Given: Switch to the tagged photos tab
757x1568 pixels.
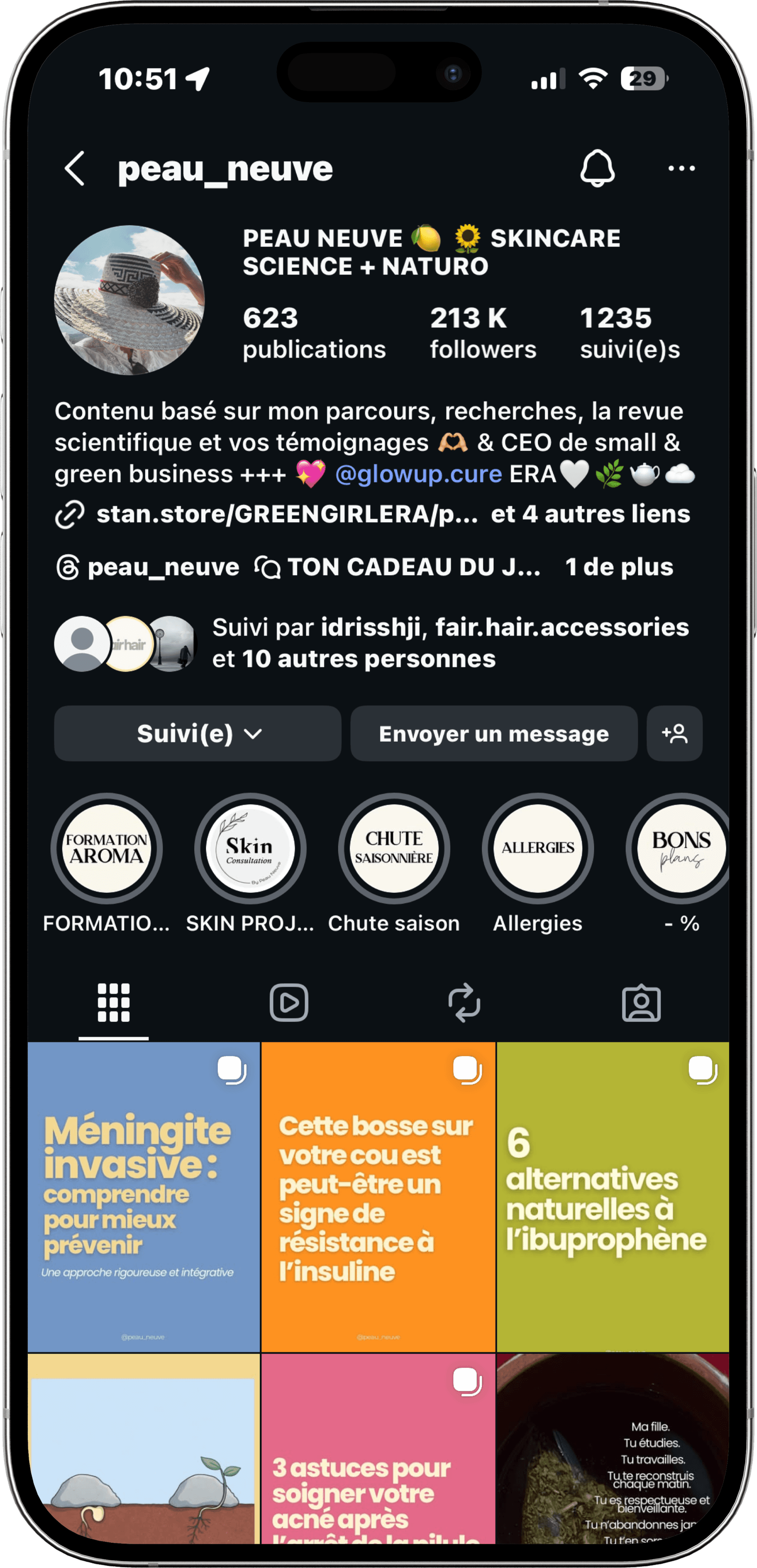Looking at the screenshot, I should click(641, 1002).
